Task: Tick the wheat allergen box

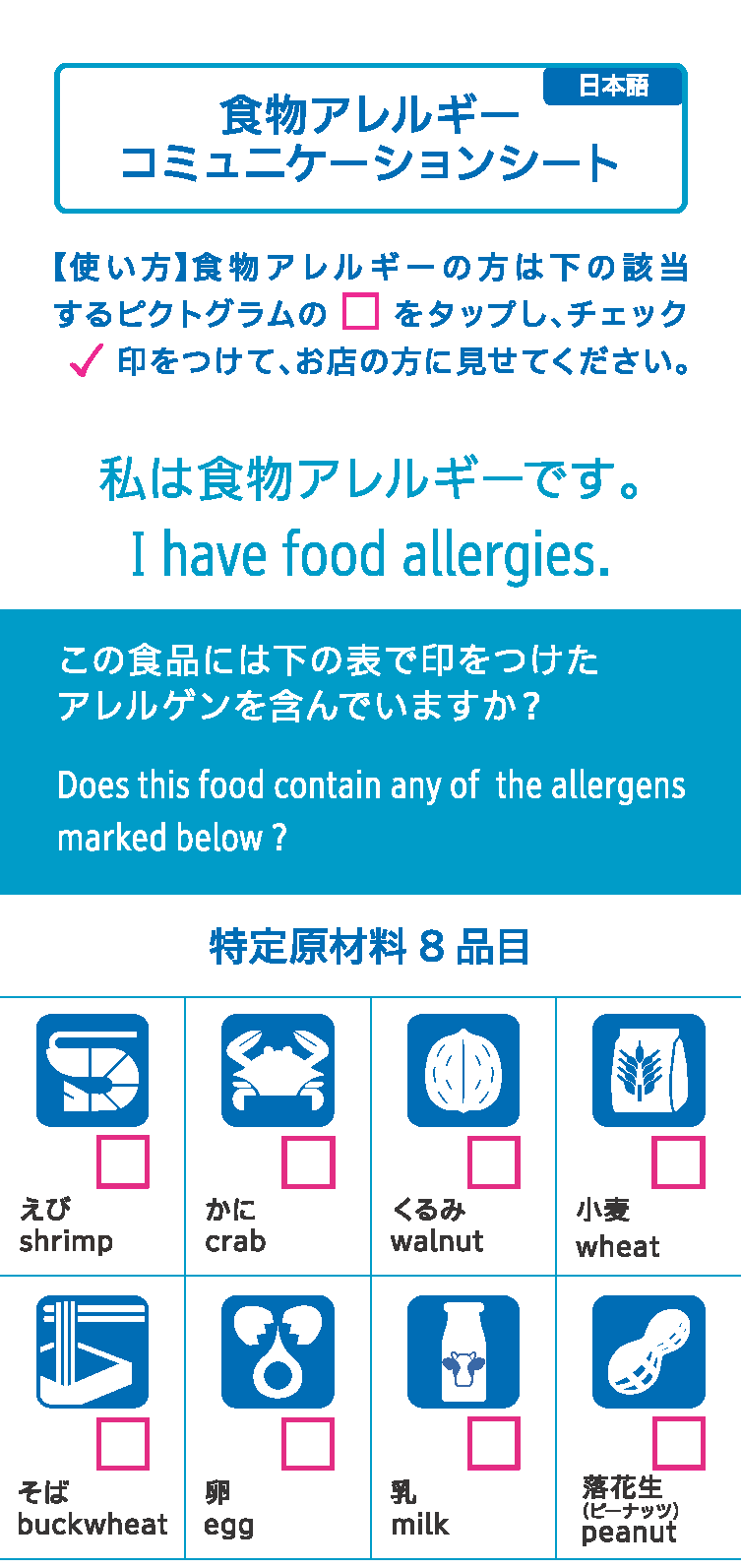Action: pyautogui.click(x=679, y=1162)
